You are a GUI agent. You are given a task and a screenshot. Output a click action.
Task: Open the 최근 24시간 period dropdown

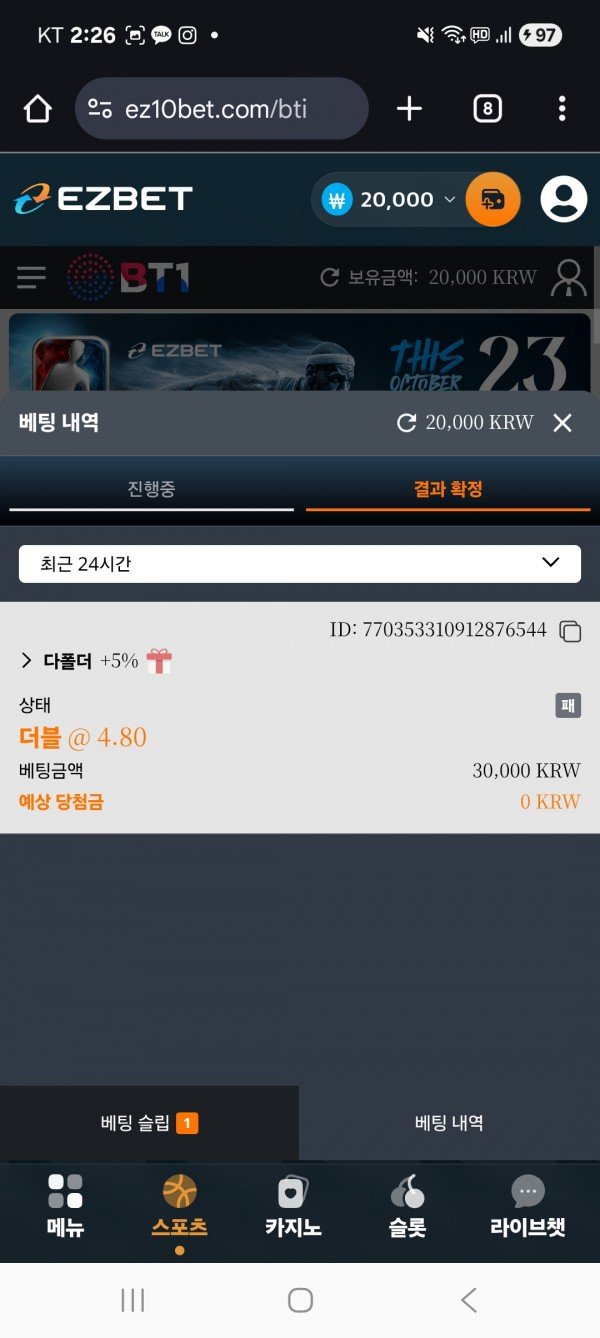click(x=300, y=564)
